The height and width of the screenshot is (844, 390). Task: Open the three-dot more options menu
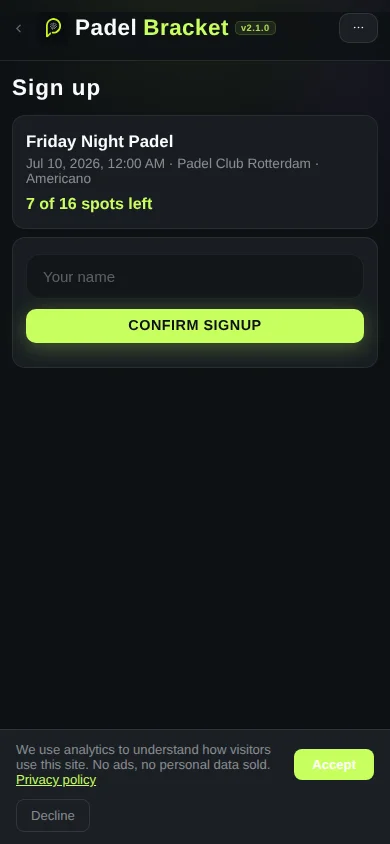[358, 28]
